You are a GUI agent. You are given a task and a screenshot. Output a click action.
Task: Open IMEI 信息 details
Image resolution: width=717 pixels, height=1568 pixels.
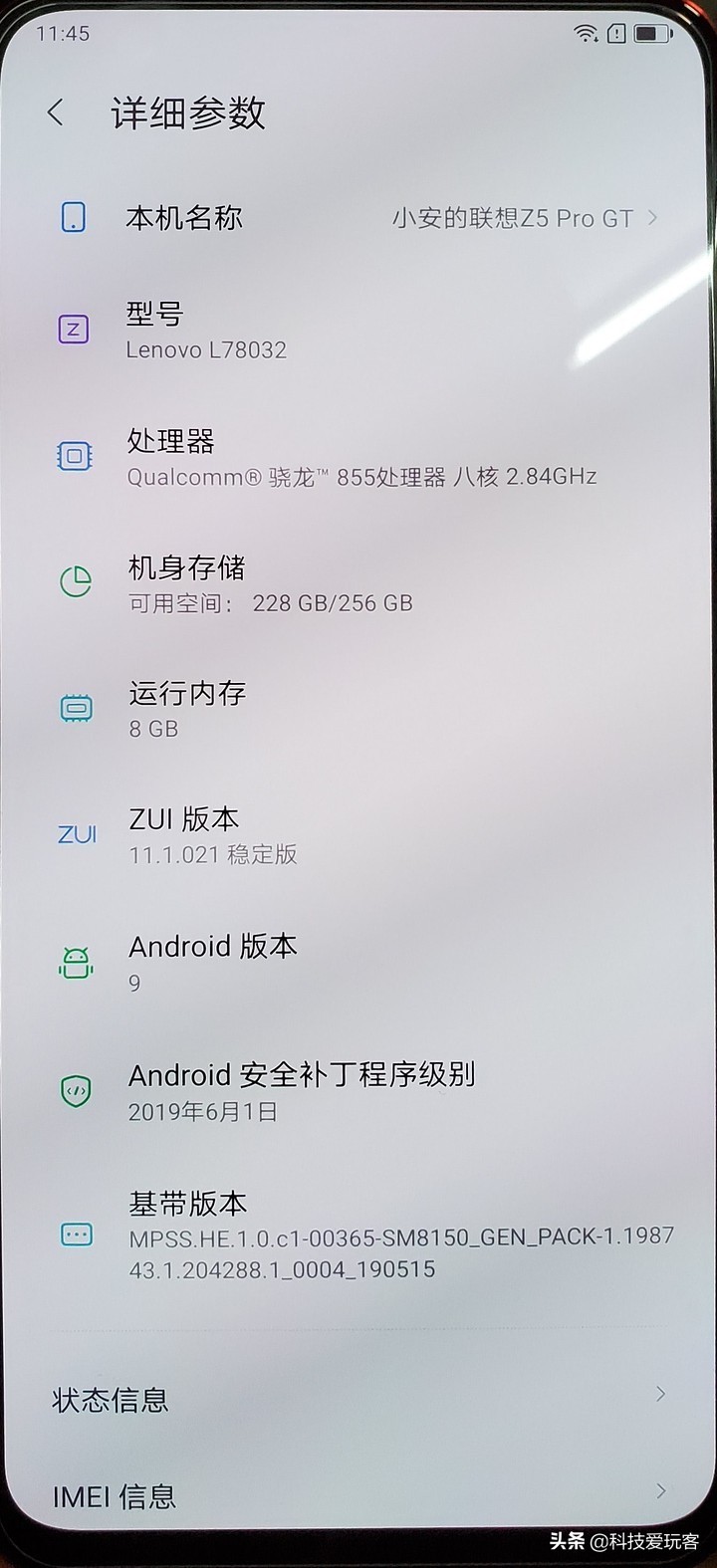click(358, 1494)
